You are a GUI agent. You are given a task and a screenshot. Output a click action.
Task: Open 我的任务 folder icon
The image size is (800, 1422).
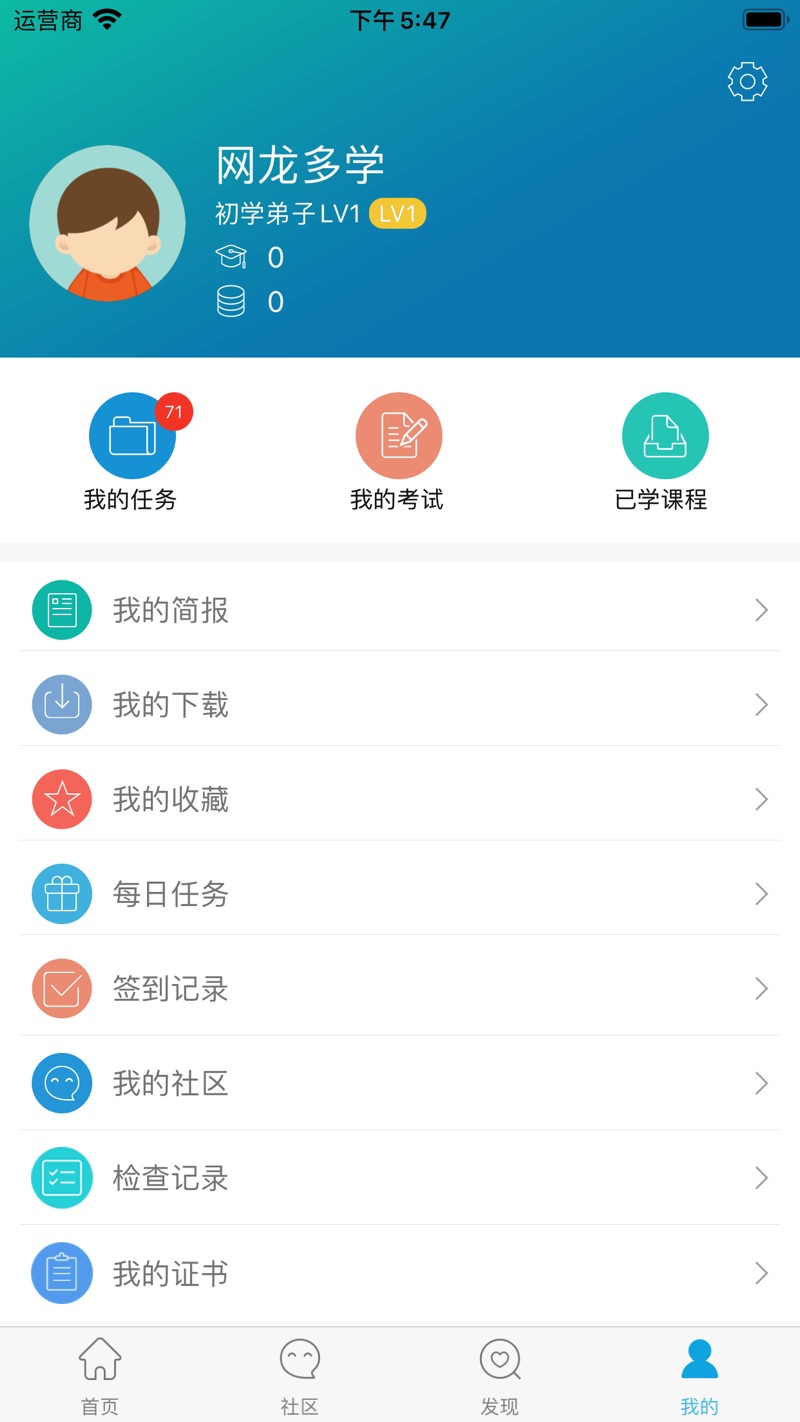coord(133,435)
